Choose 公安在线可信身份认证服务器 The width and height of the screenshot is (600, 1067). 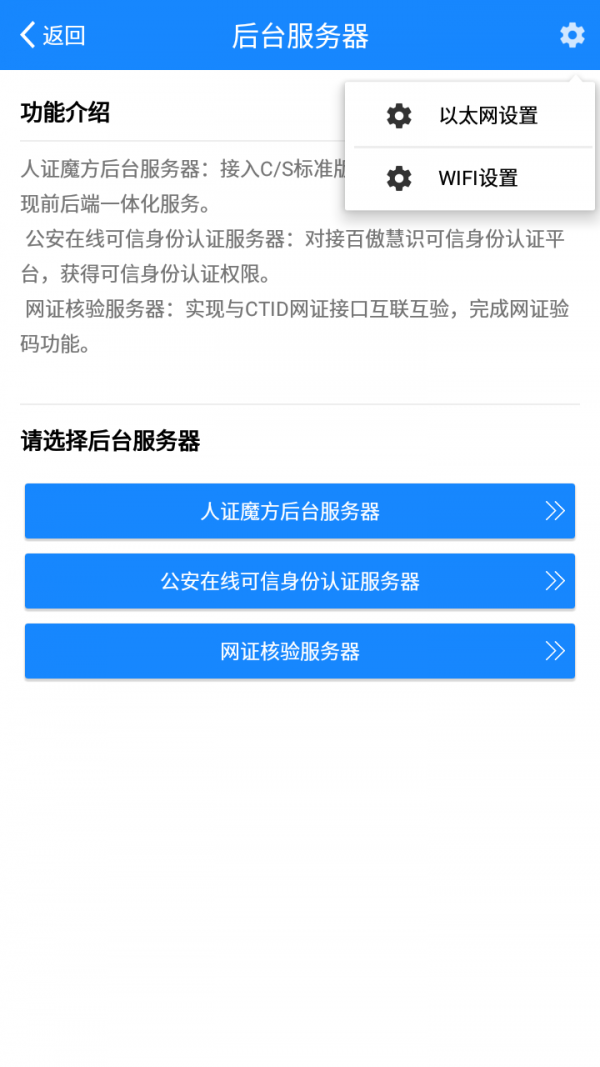pyautogui.click(x=300, y=581)
